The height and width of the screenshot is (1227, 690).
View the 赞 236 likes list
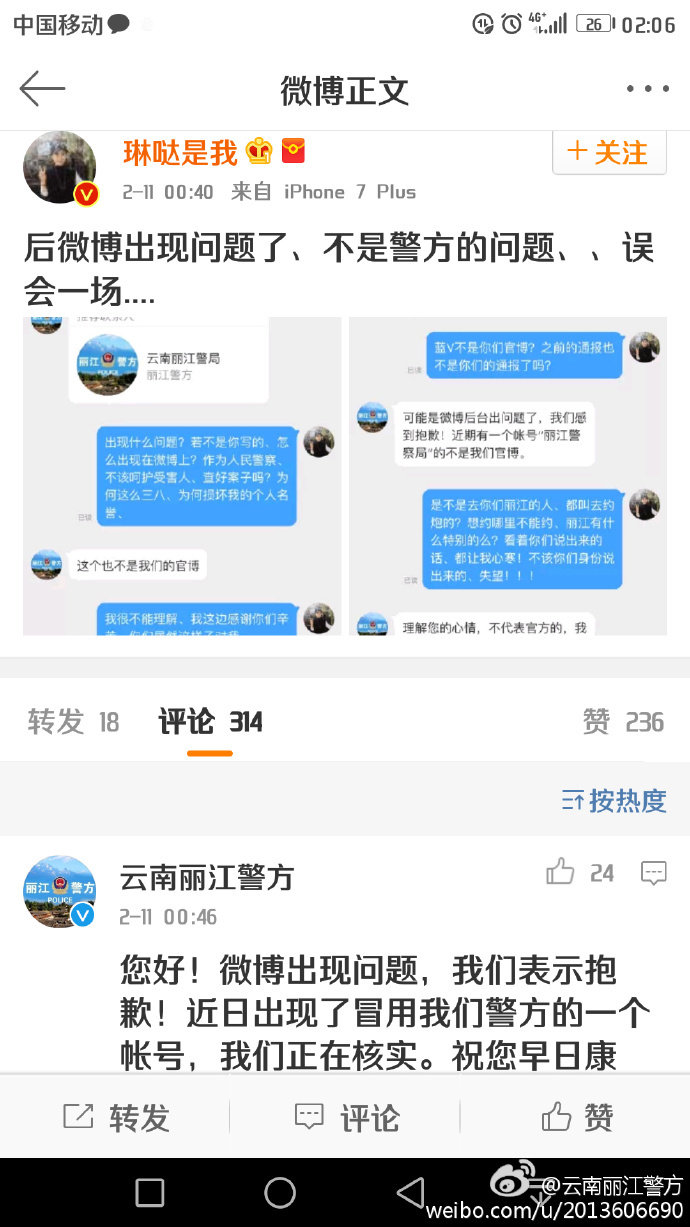pos(623,722)
